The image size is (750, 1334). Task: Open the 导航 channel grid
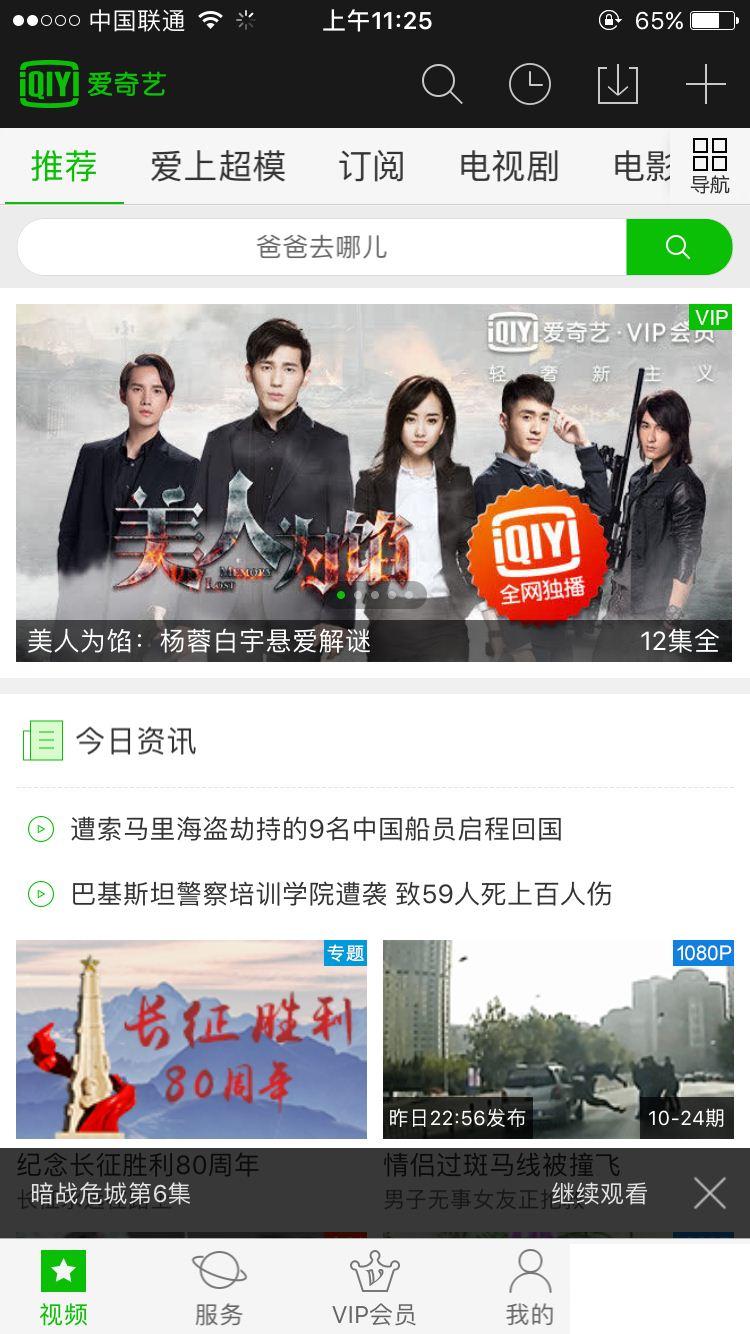tap(710, 166)
